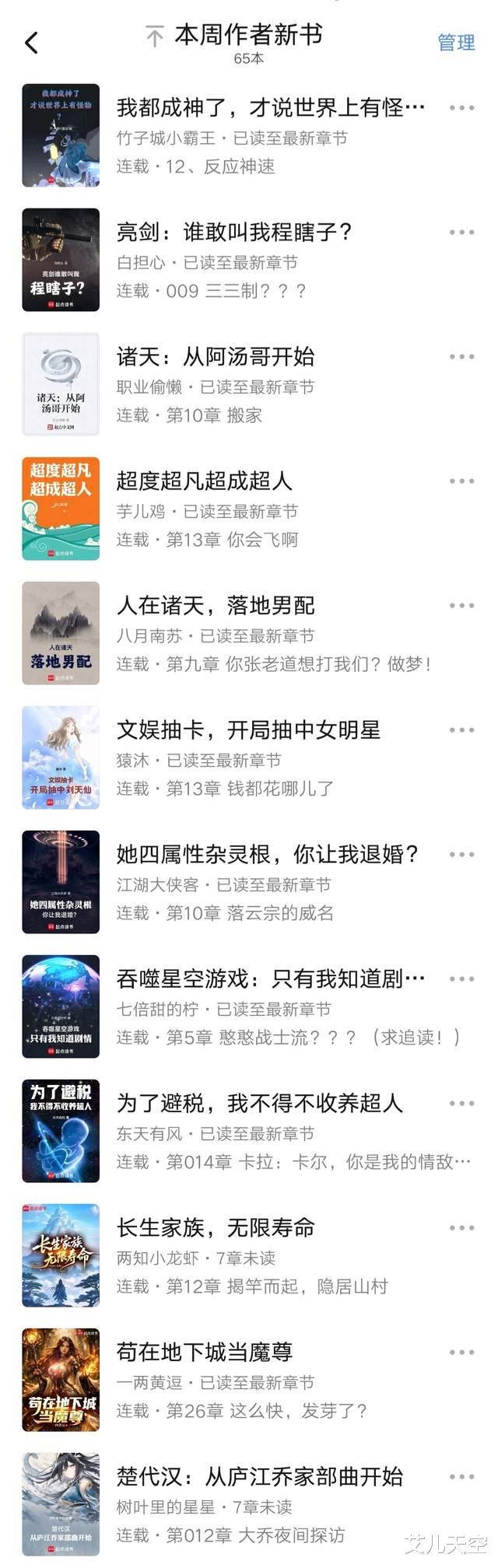This screenshot has height=1568, width=498.
Task: Tap 管理 to manage the bookshelf
Action: (456, 43)
